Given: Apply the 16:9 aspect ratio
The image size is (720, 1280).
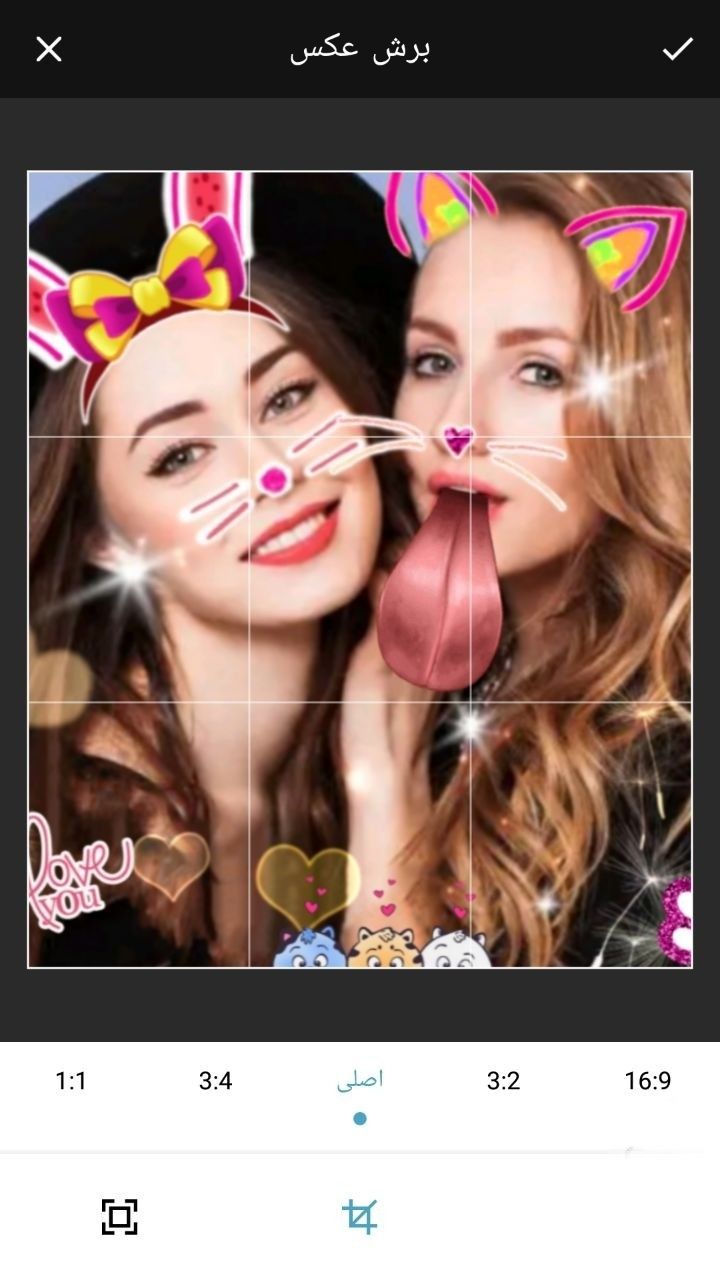Looking at the screenshot, I should click(x=647, y=1081).
